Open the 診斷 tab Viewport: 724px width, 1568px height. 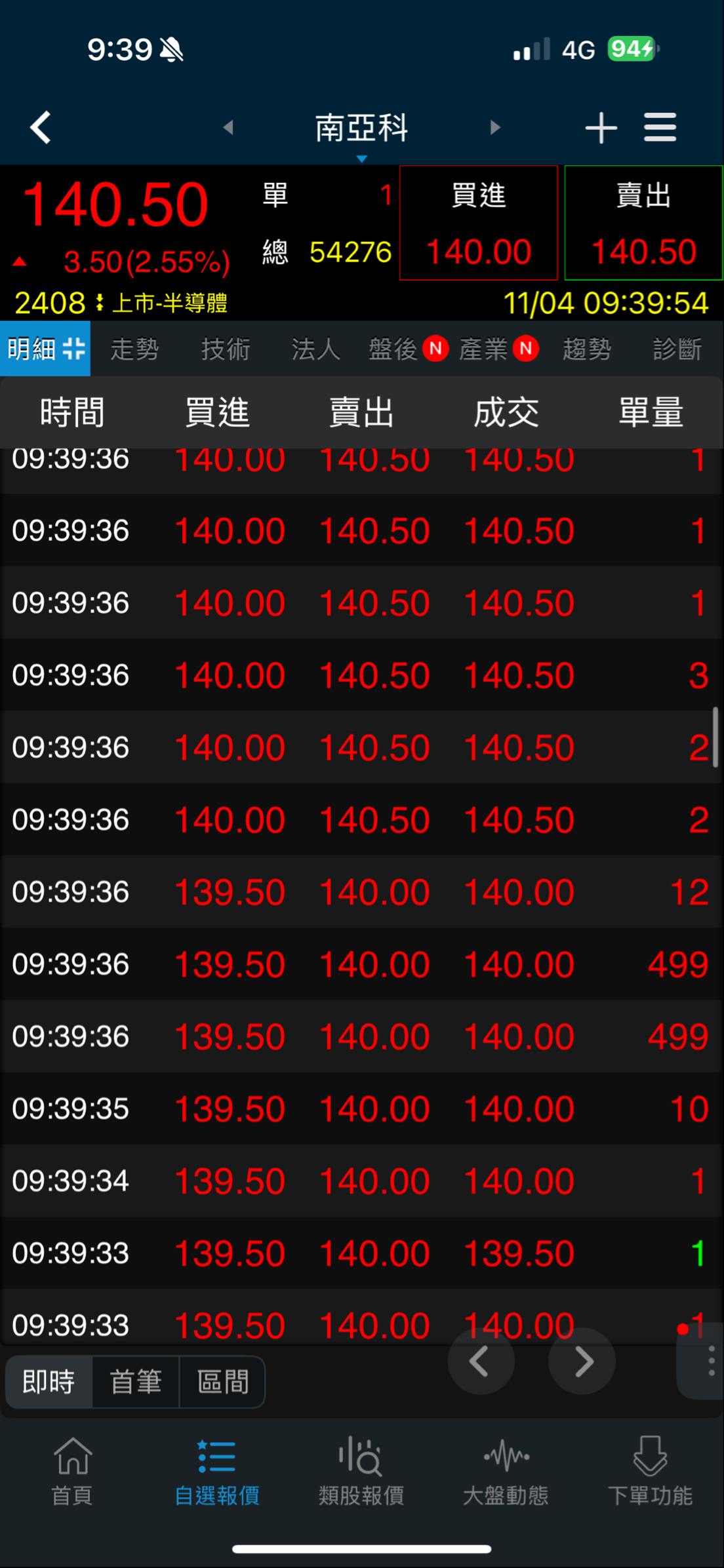(677, 349)
